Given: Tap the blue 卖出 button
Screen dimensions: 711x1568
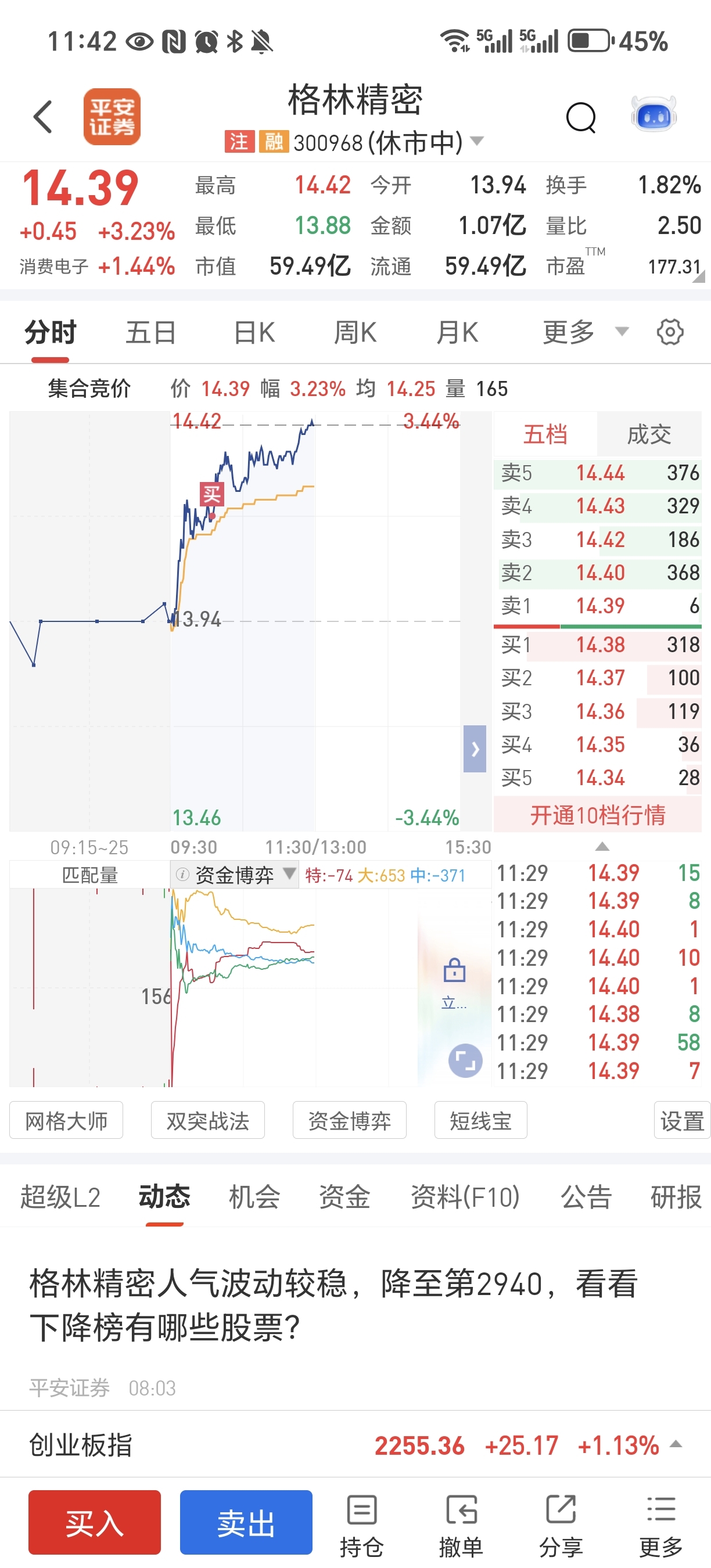Looking at the screenshot, I should coord(246,1522).
